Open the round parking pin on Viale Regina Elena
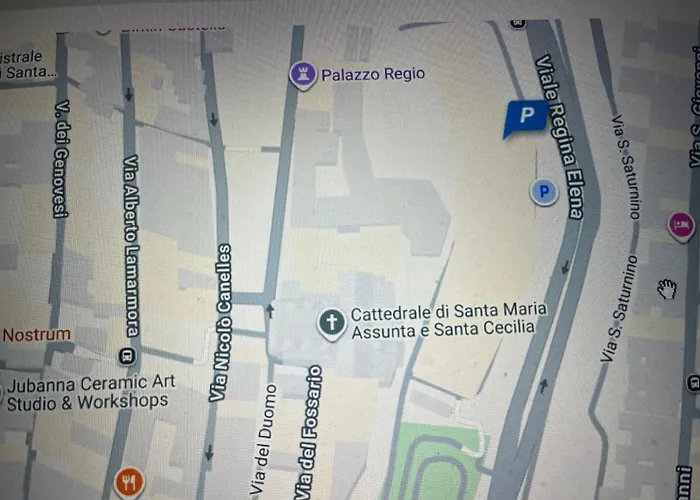 (543, 191)
